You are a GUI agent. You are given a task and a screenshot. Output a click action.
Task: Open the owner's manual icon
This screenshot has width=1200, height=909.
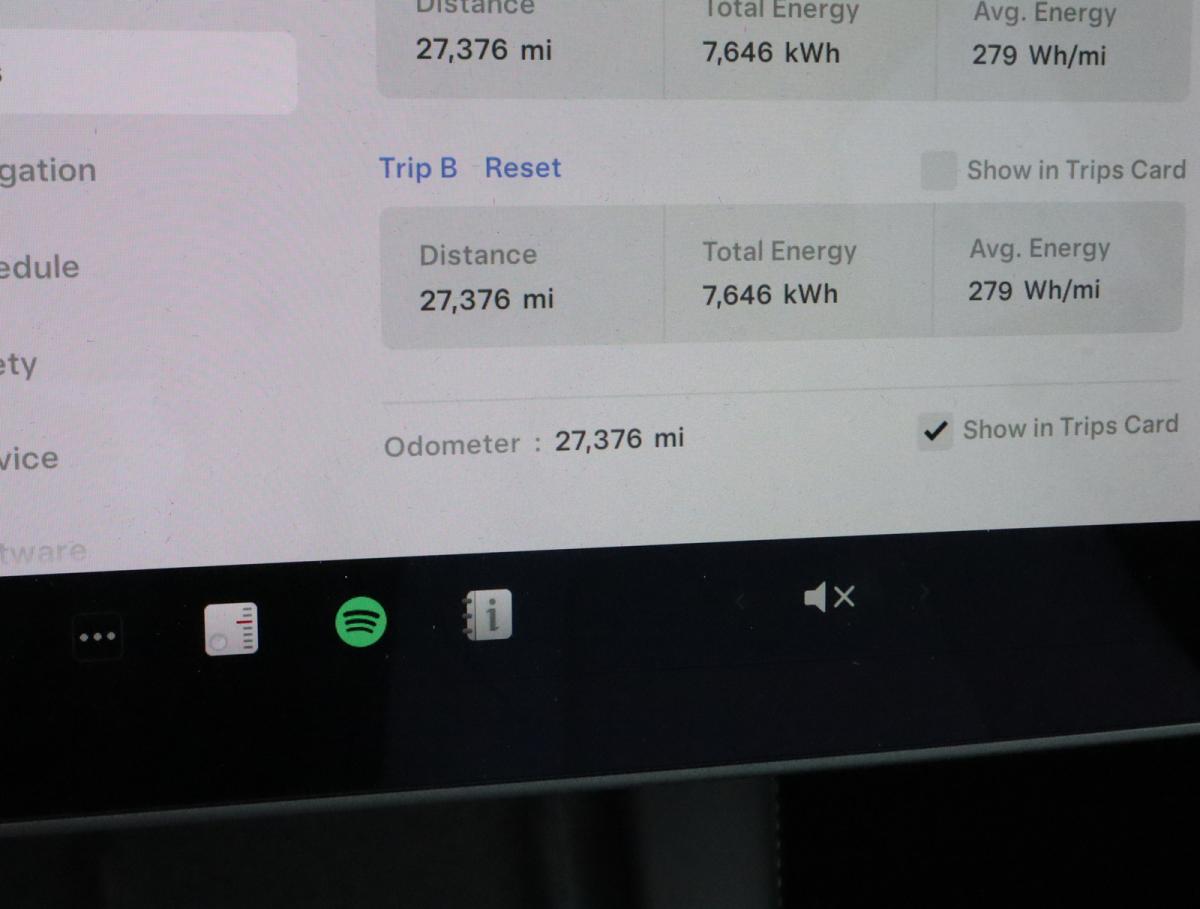point(488,616)
